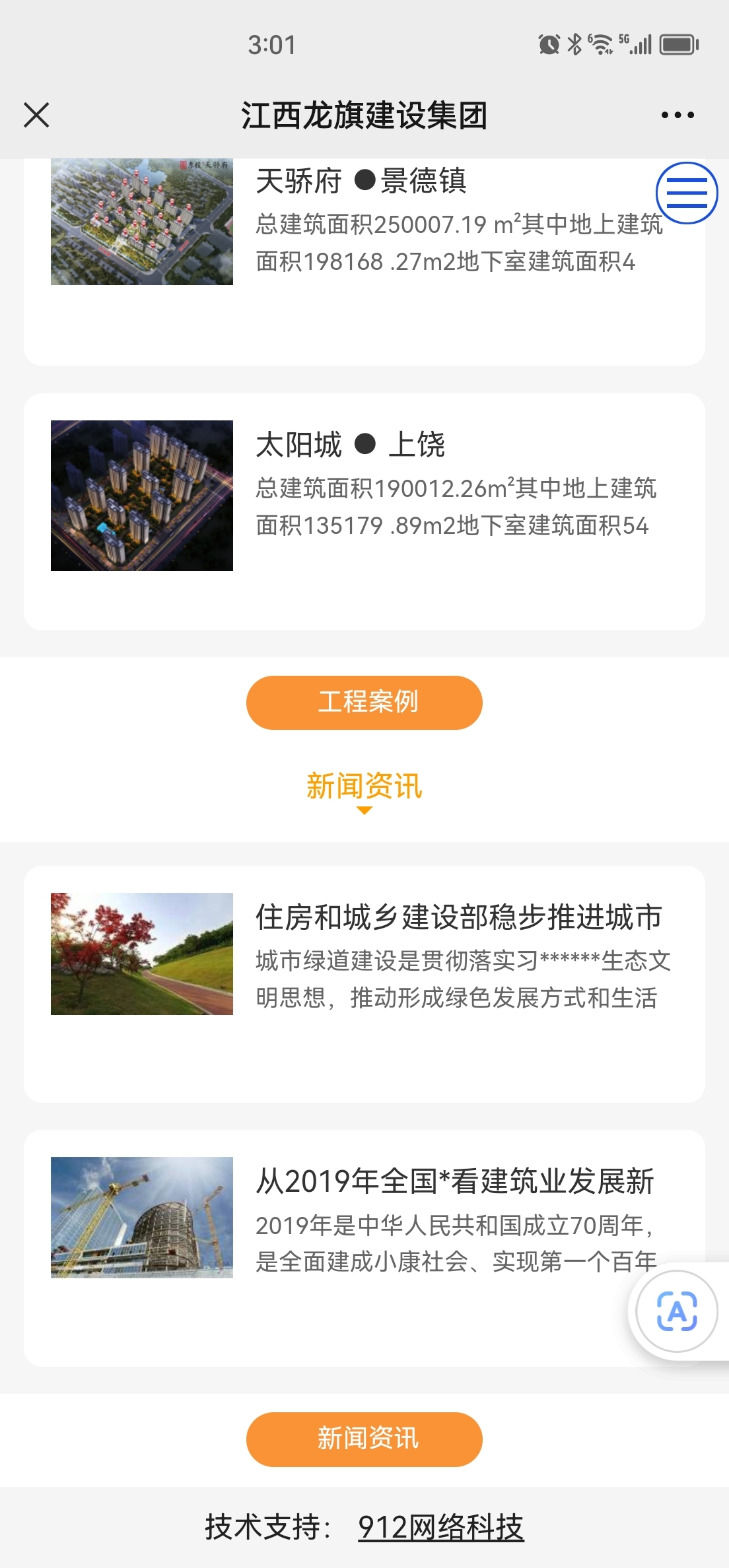Tap the orange 工程案例 button
Screen dimensions: 729x1568
pos(364,702)
